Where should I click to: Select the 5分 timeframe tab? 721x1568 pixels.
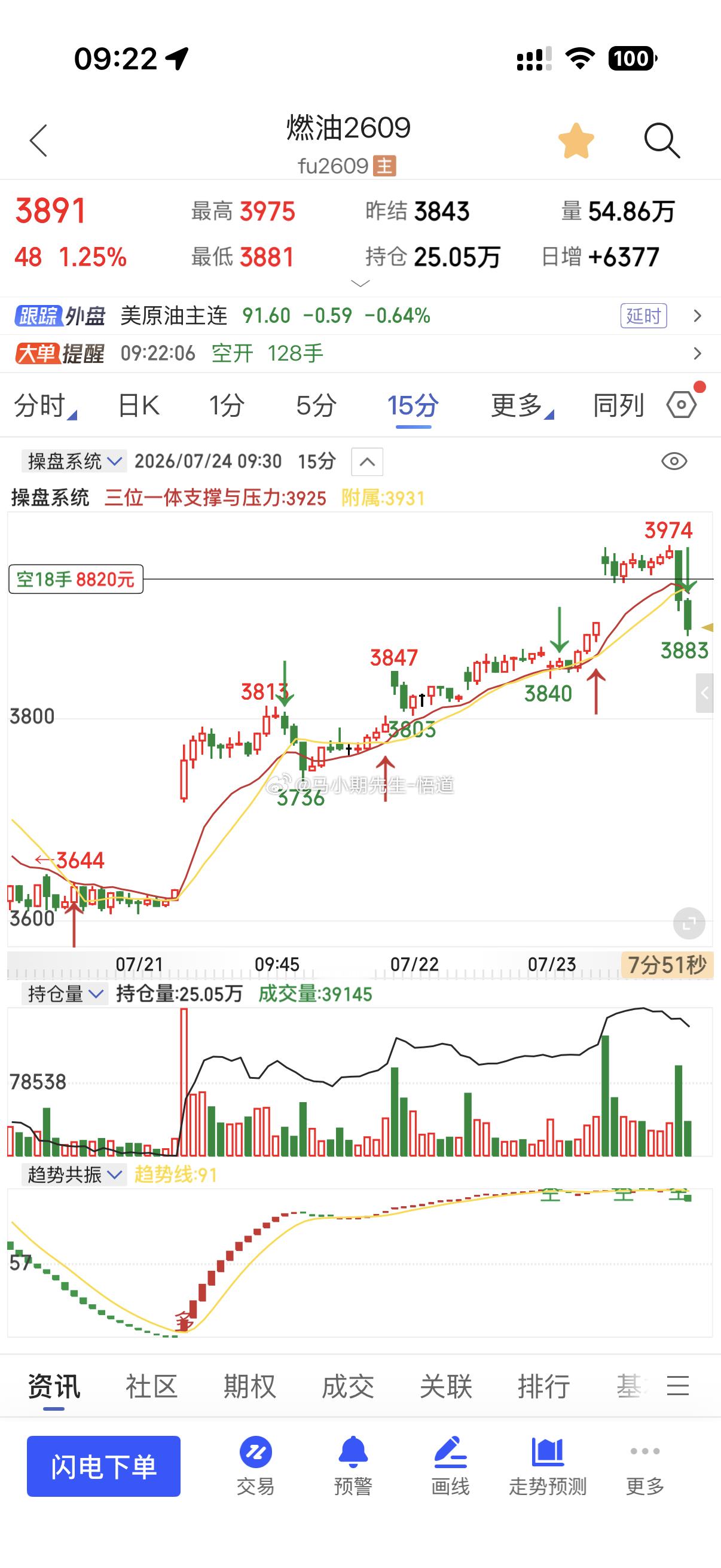click(316, 405)
